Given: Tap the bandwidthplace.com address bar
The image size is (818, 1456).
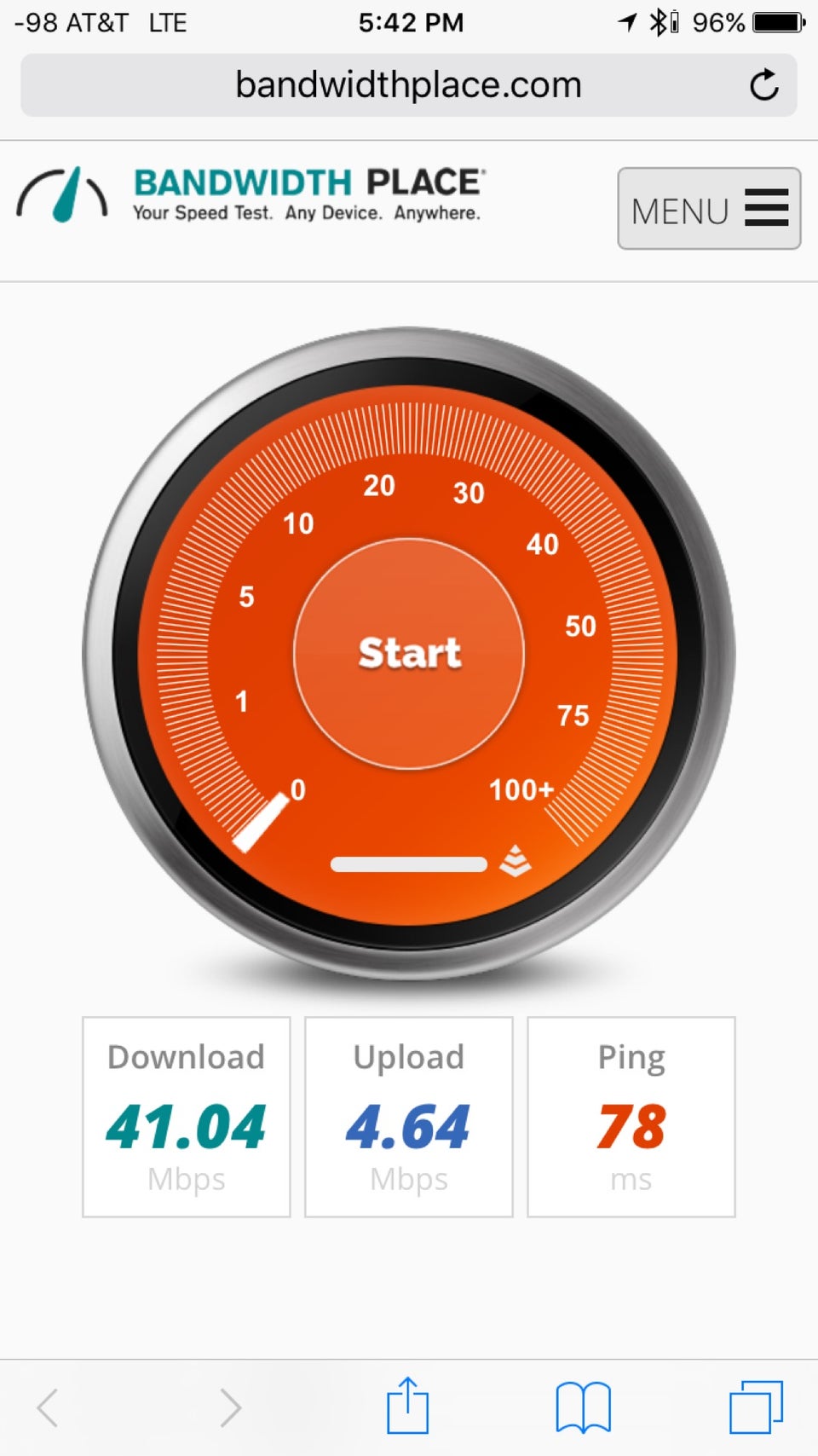Looking at the screenshot, I should coord(407,85).
